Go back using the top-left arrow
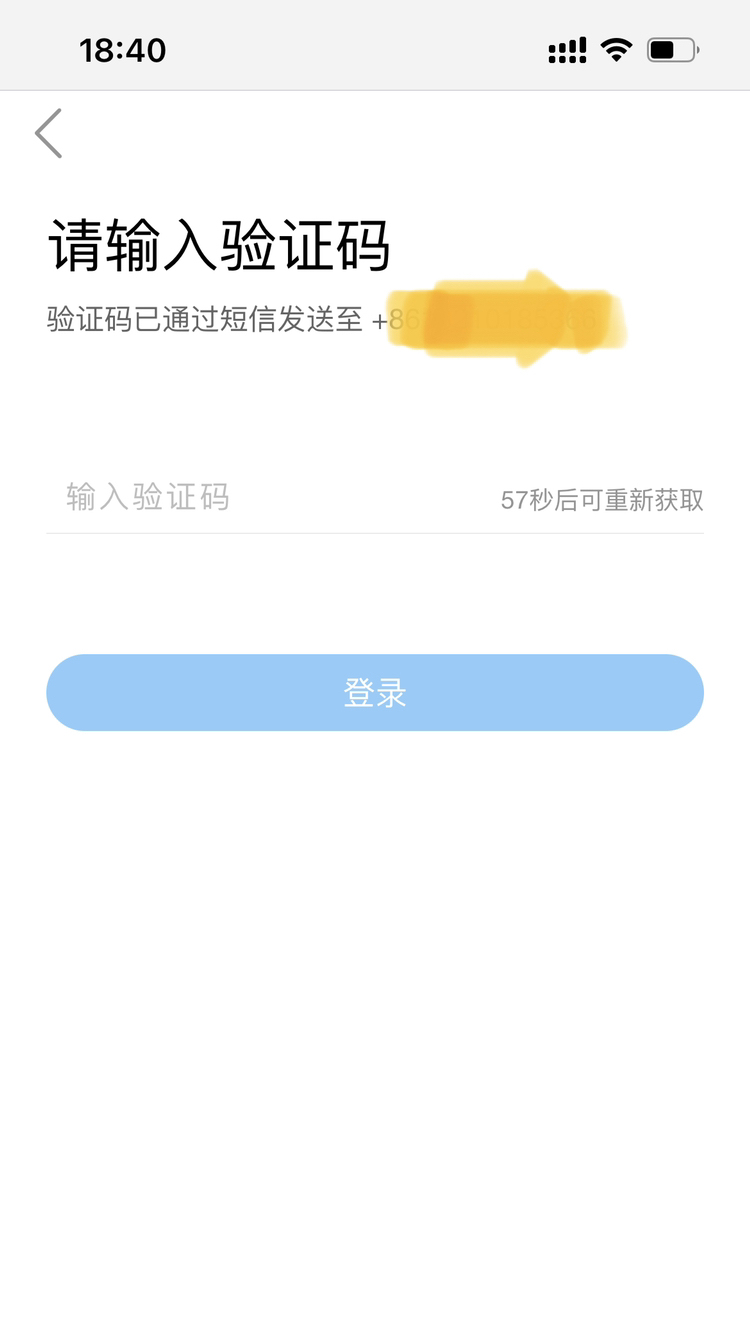Viewport: 750px width, 1340px height. pos(48,134)
